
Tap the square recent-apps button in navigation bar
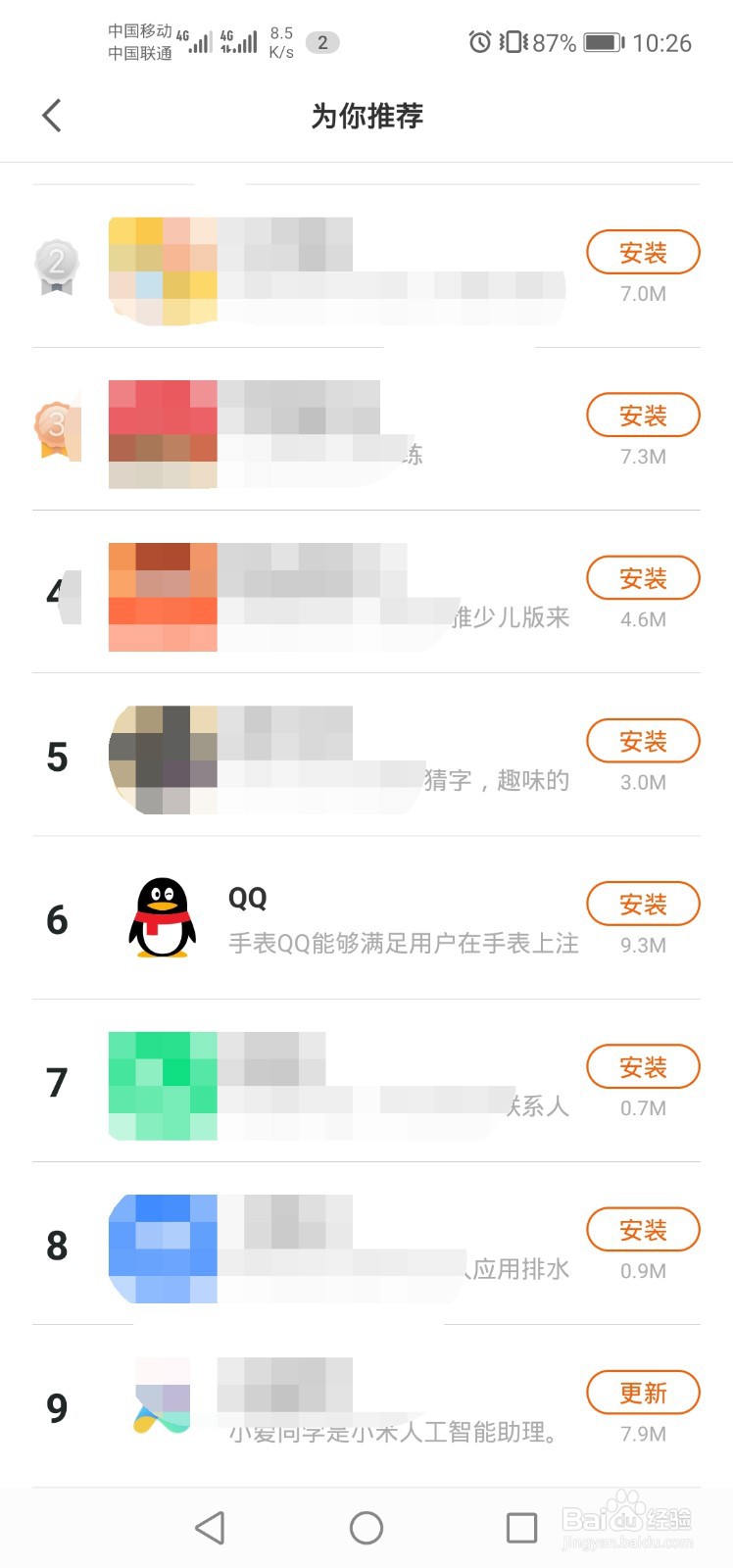[522, 1527]
